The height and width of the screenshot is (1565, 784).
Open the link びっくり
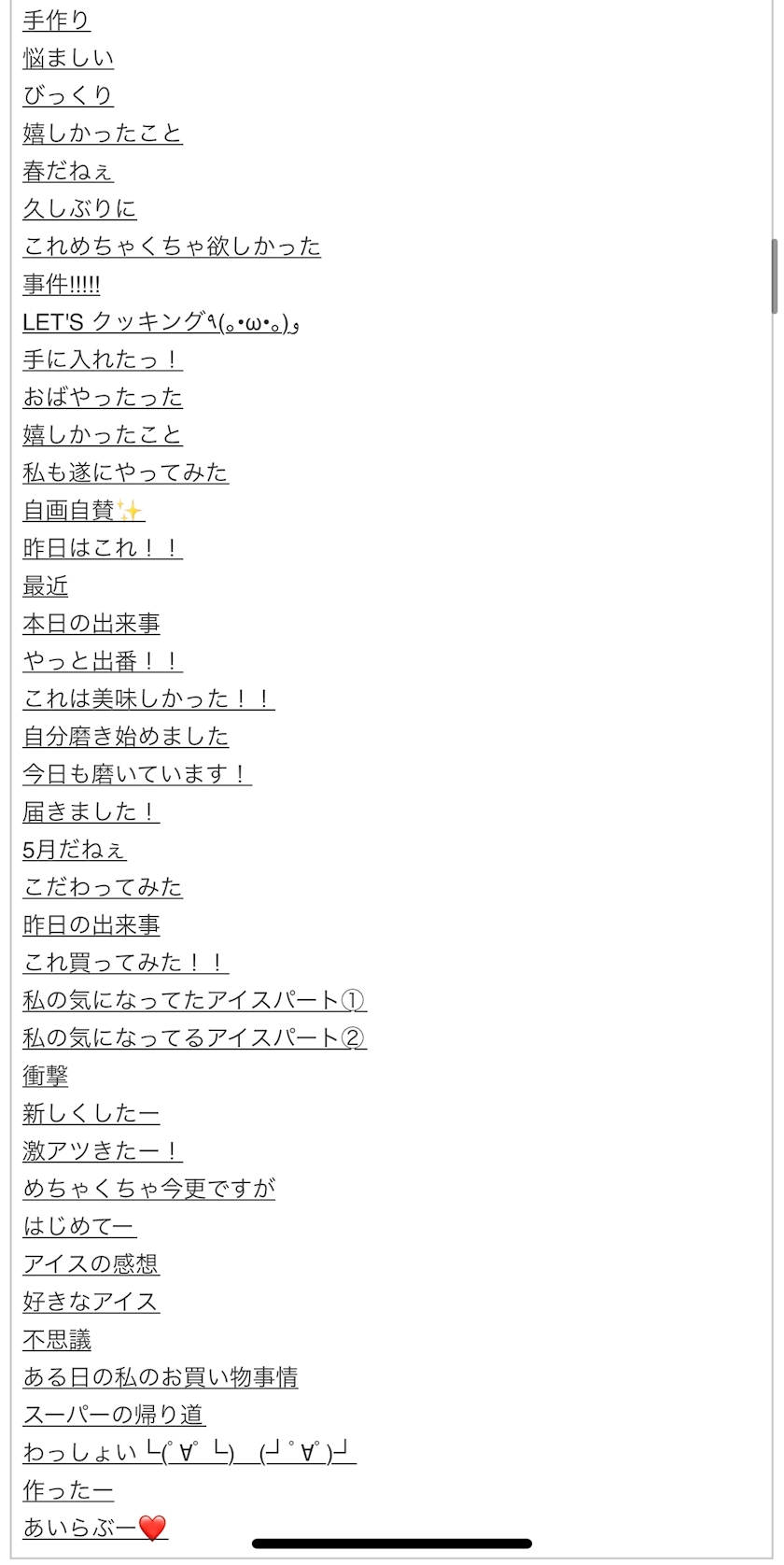click(x=68, y=95)
